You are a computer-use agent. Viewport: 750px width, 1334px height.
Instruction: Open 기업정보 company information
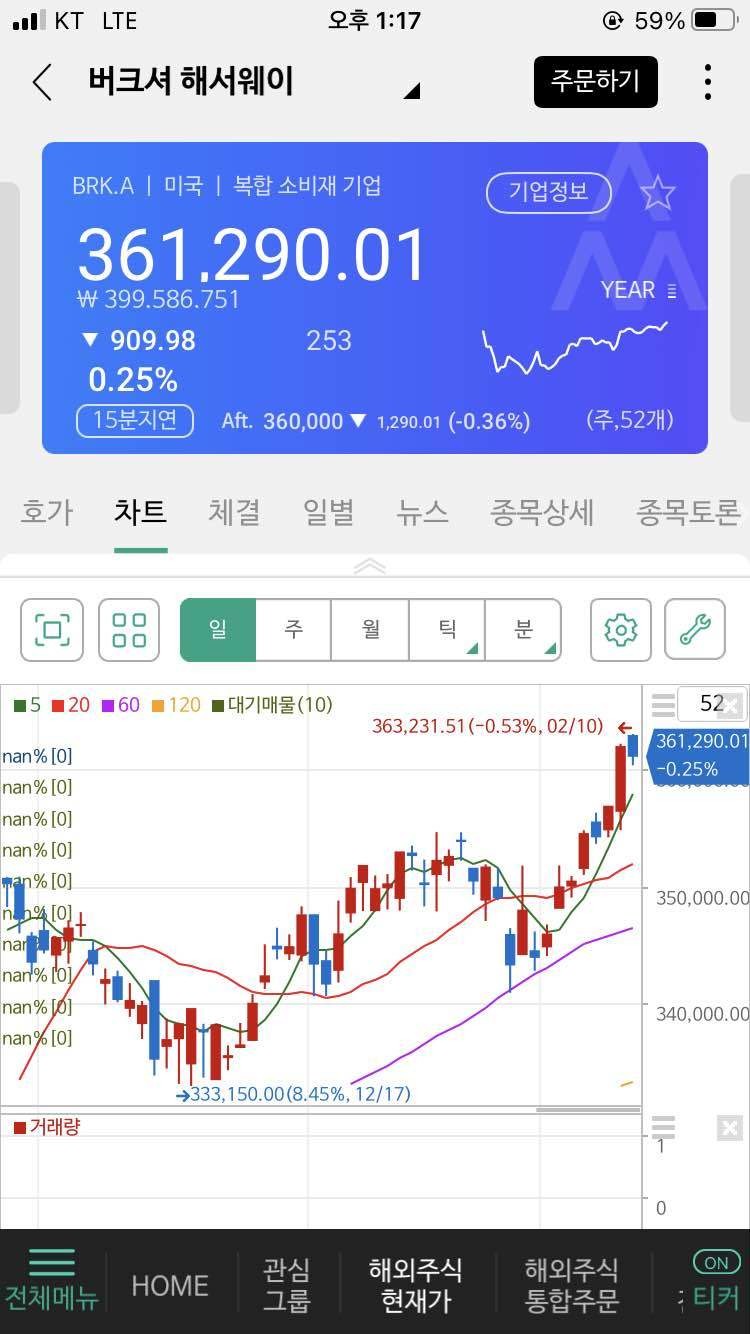pyautogui.click(x=549, y=193)
